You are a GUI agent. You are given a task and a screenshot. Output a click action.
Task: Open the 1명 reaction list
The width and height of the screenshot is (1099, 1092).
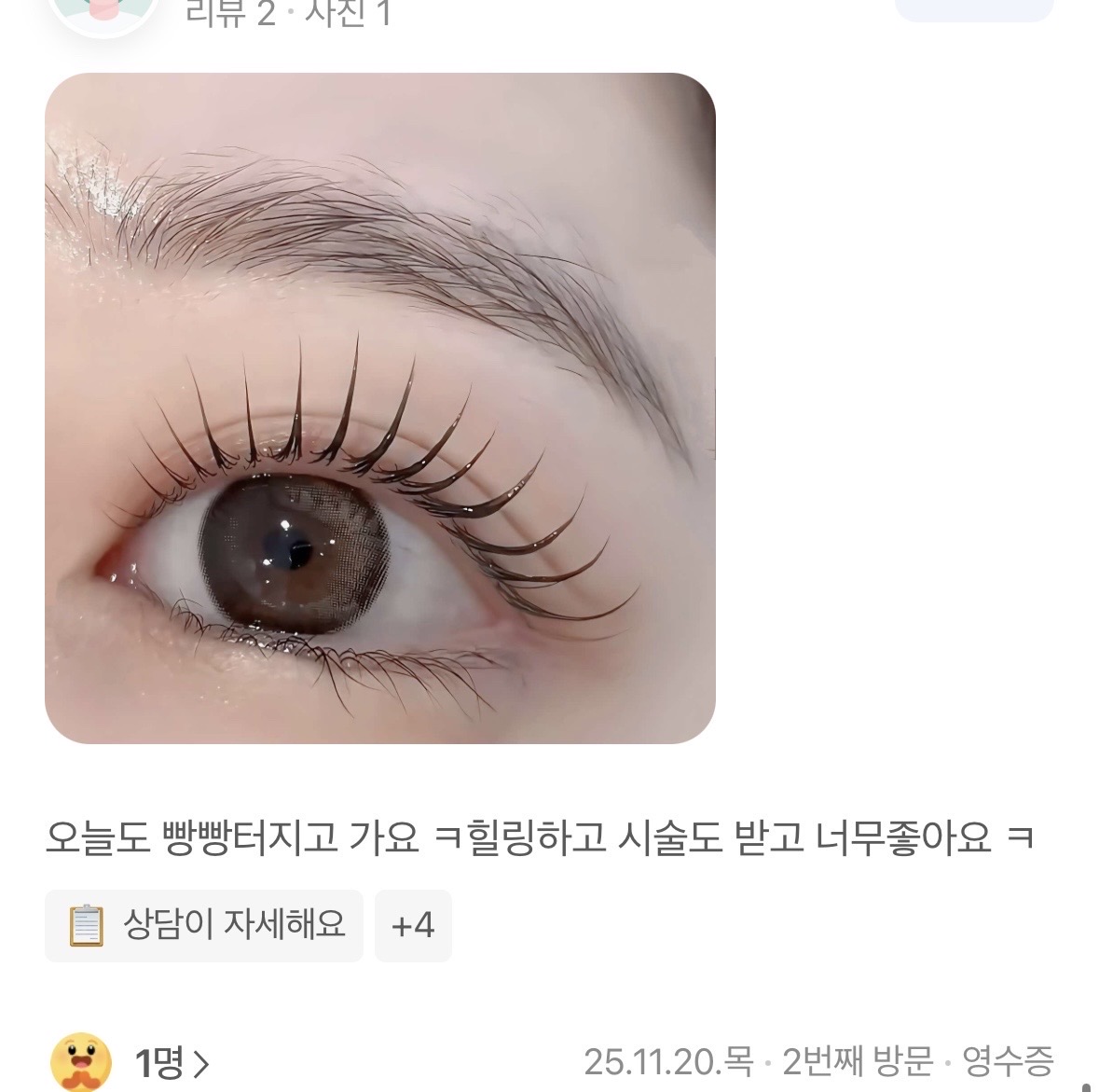point(172,1062)
